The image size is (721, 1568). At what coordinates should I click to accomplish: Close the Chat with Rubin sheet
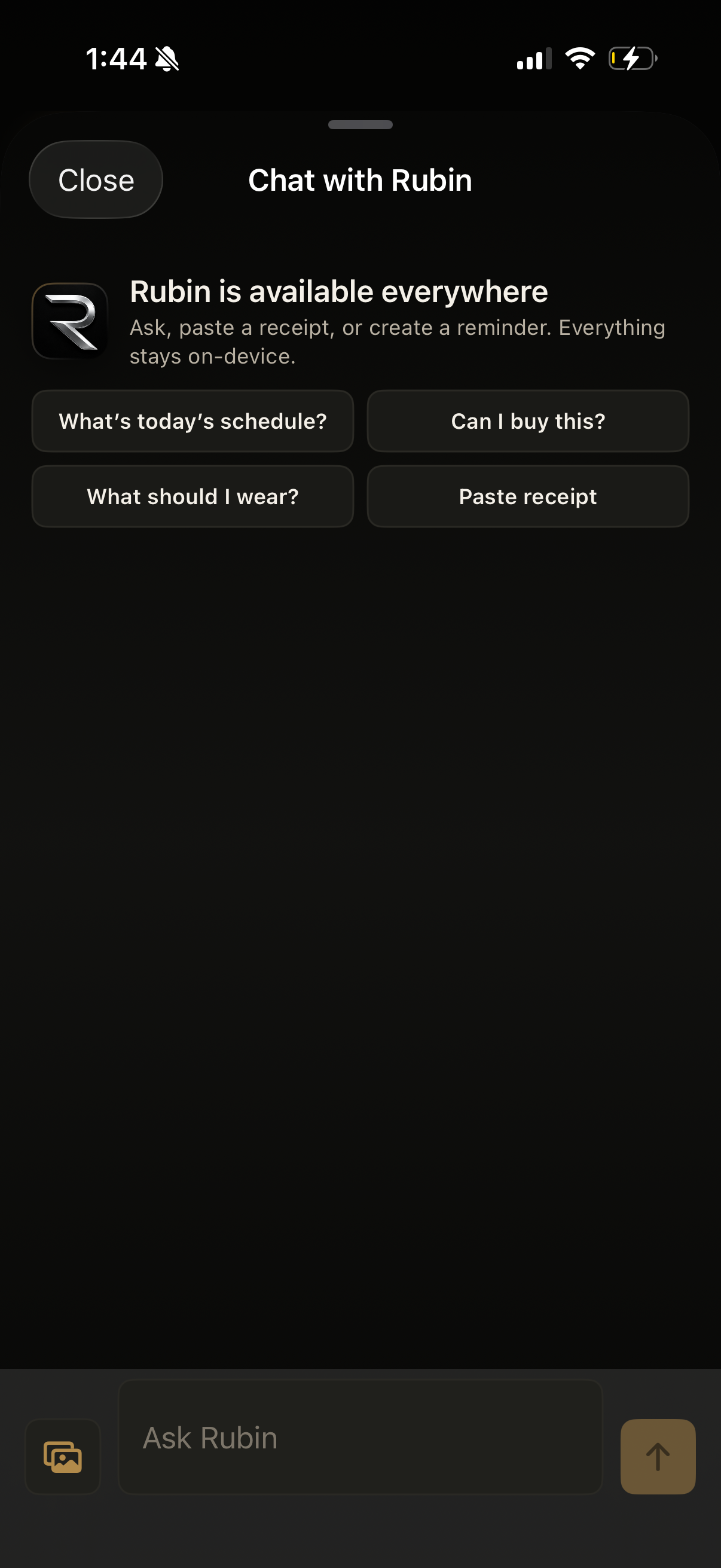pyautogui.click(x=96, y=180)
